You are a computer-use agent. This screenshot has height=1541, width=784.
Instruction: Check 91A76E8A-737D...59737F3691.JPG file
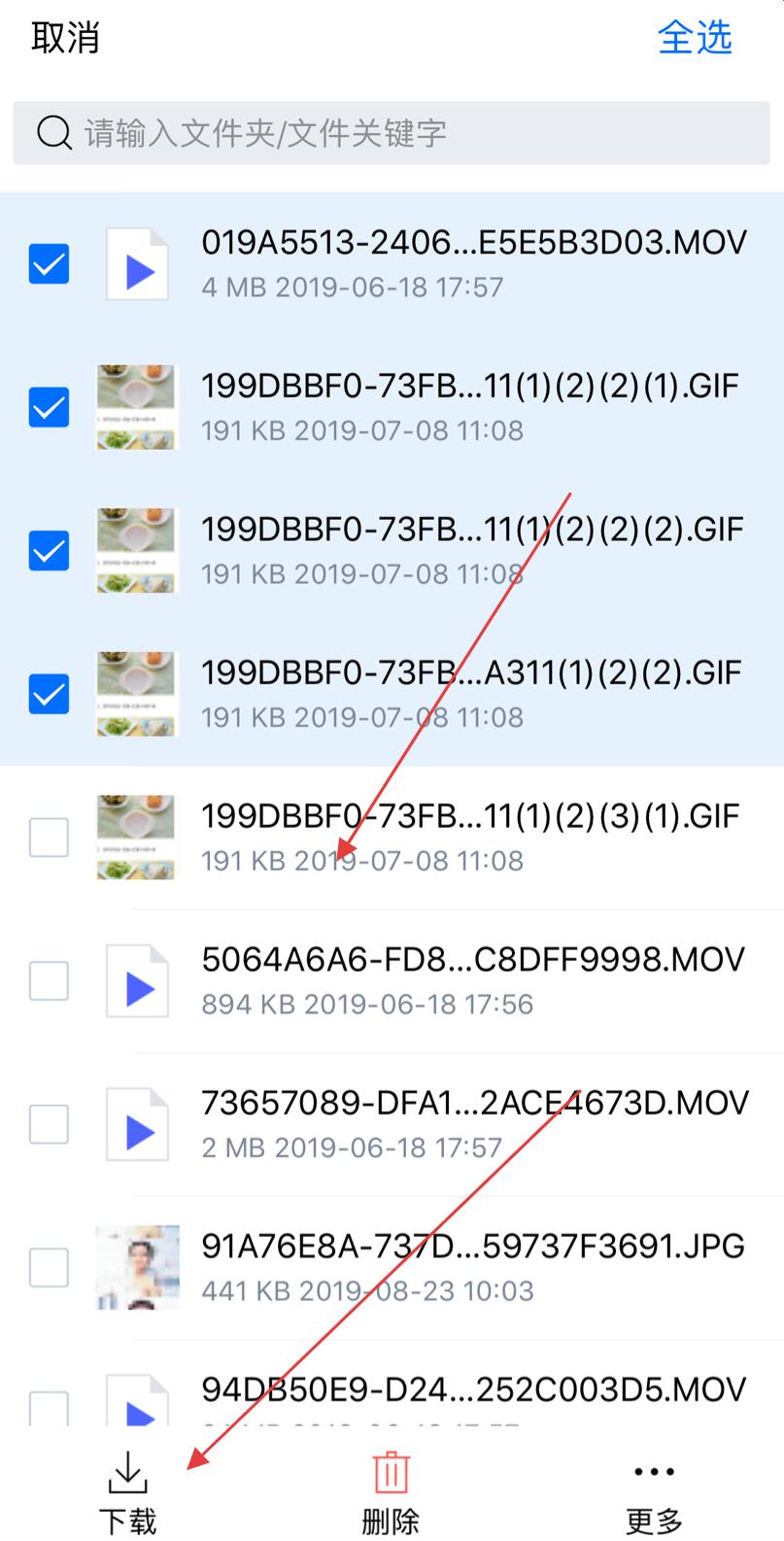pyautogui.click(x=49, y=1267)
